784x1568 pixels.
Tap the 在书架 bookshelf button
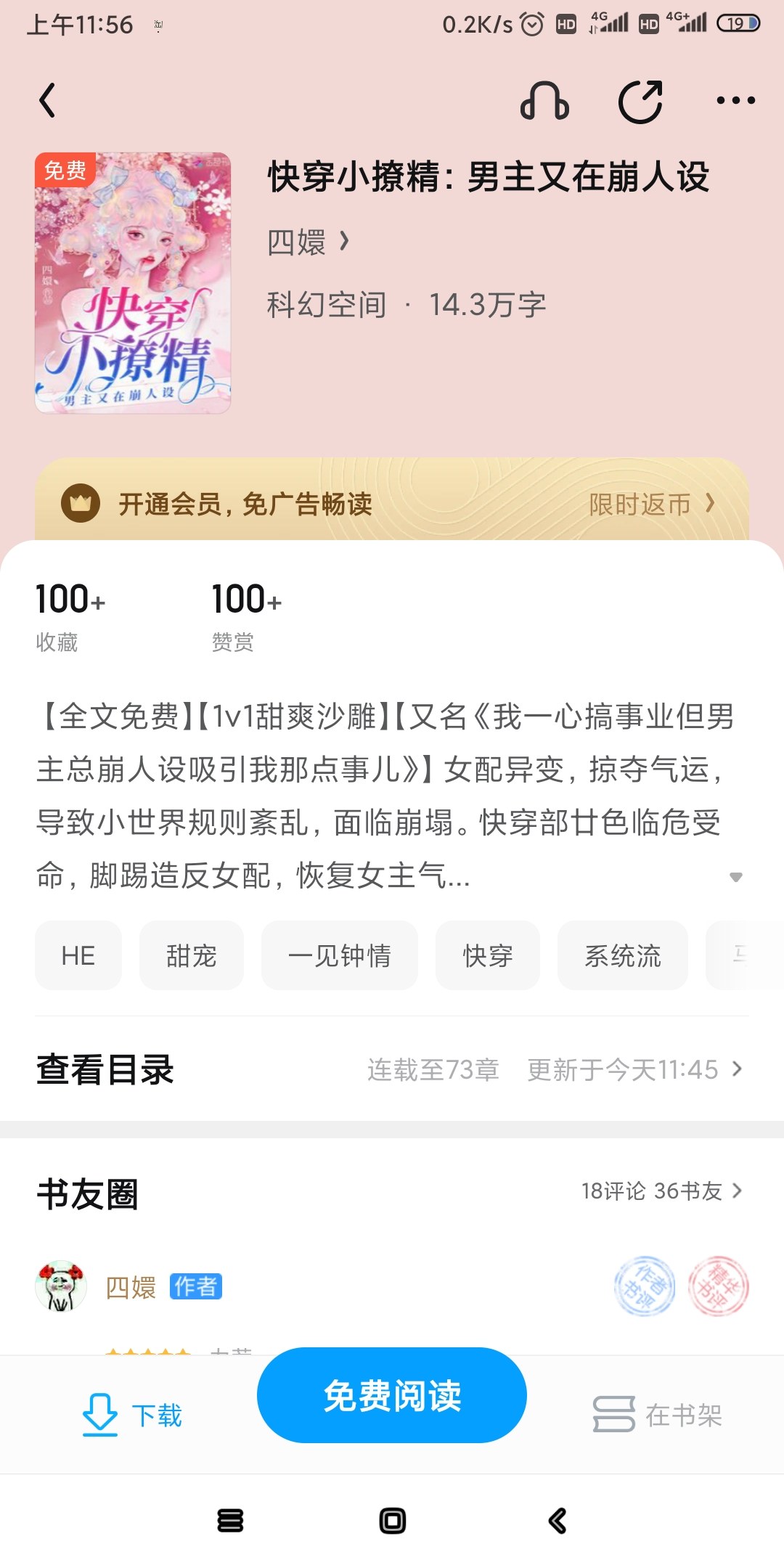coord(657,1415)
